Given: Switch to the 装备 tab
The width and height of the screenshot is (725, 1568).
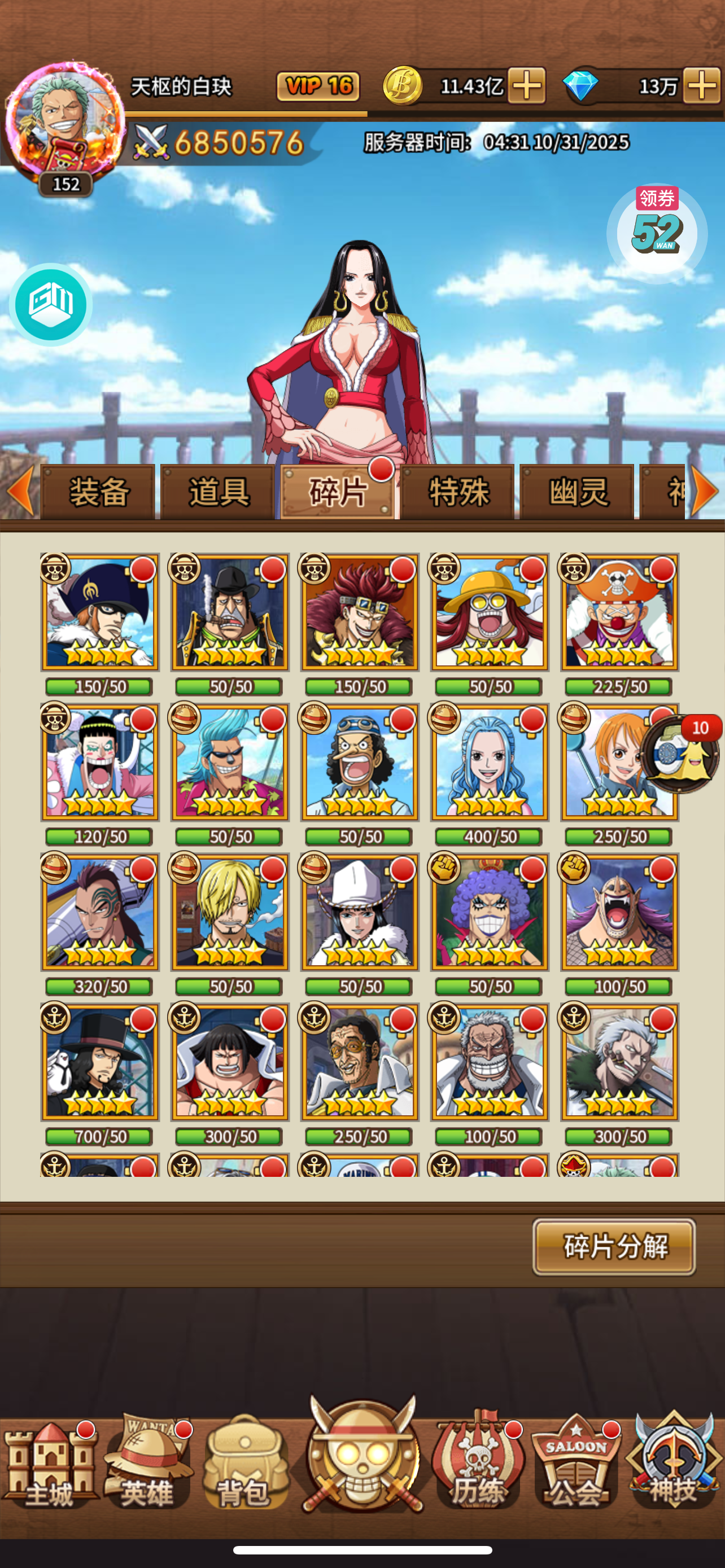Looking at the screenshot, I should [99, 492].
